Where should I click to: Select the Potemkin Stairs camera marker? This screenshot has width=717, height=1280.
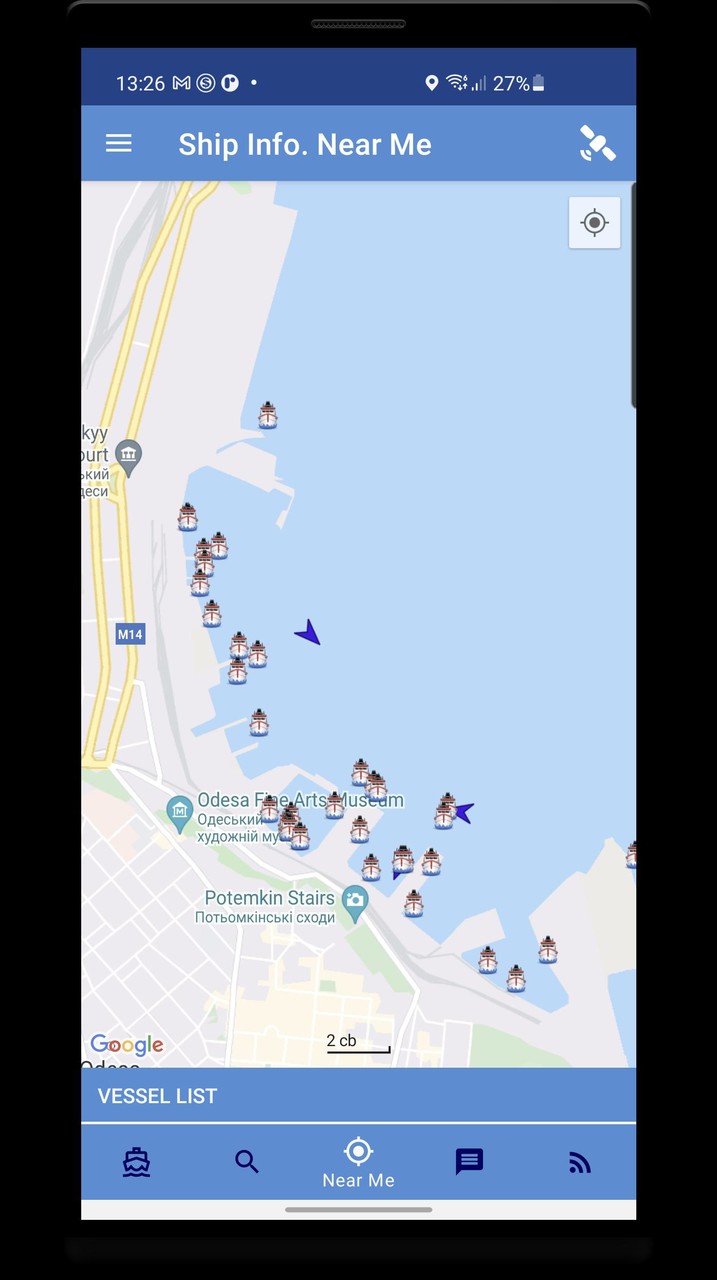click(x=355, y=901)
